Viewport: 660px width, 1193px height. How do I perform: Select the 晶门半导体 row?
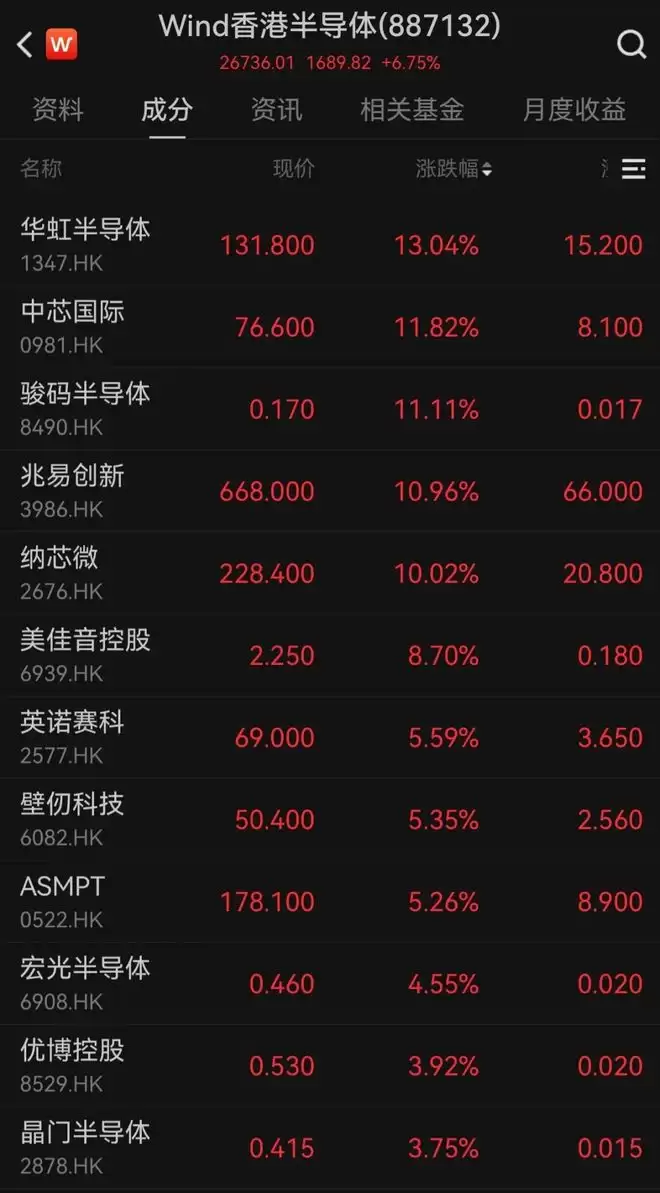tap(330, 1149)
